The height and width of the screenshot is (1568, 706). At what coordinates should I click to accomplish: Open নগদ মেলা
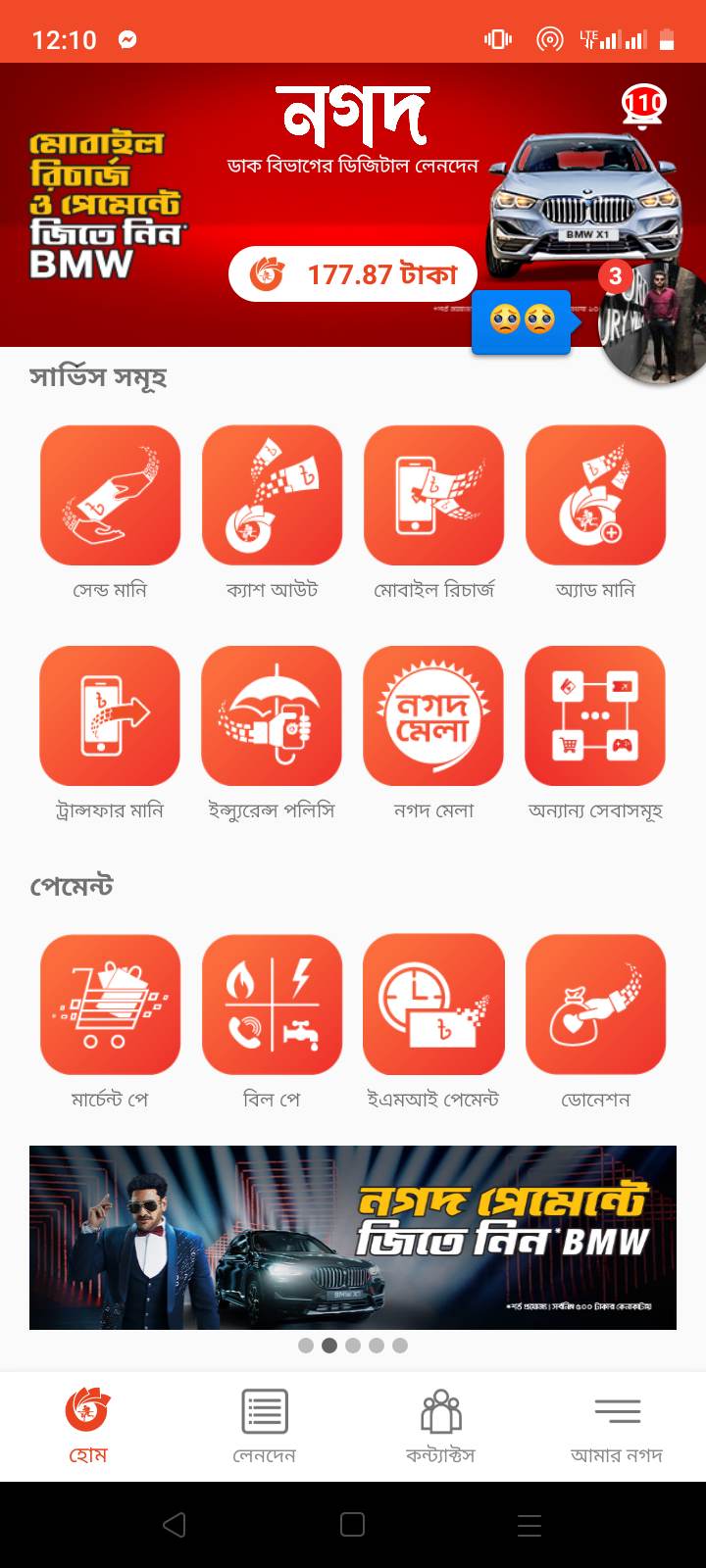click(433, 734)
